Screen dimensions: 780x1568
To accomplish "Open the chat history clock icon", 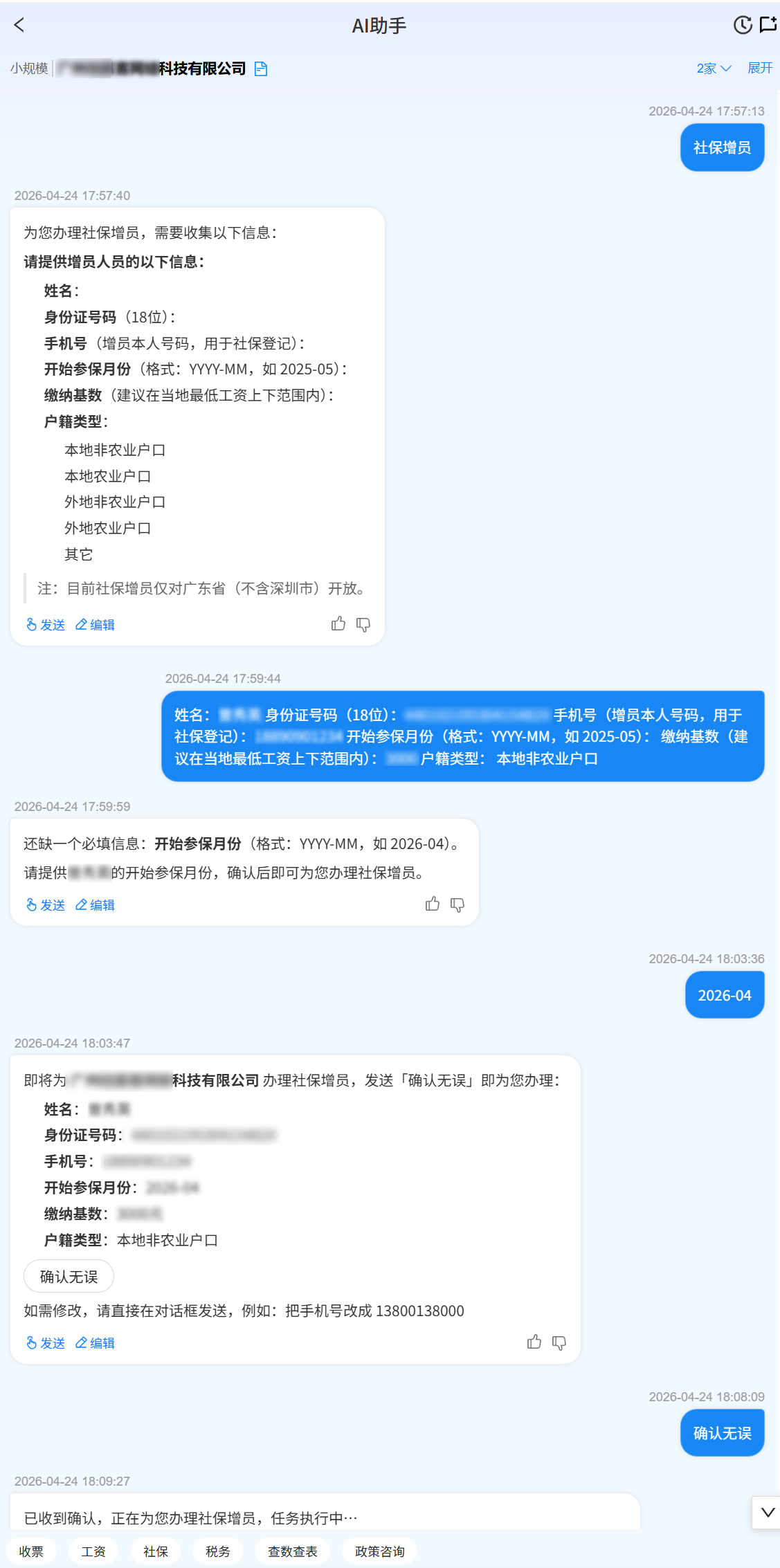I will [742, 26].
